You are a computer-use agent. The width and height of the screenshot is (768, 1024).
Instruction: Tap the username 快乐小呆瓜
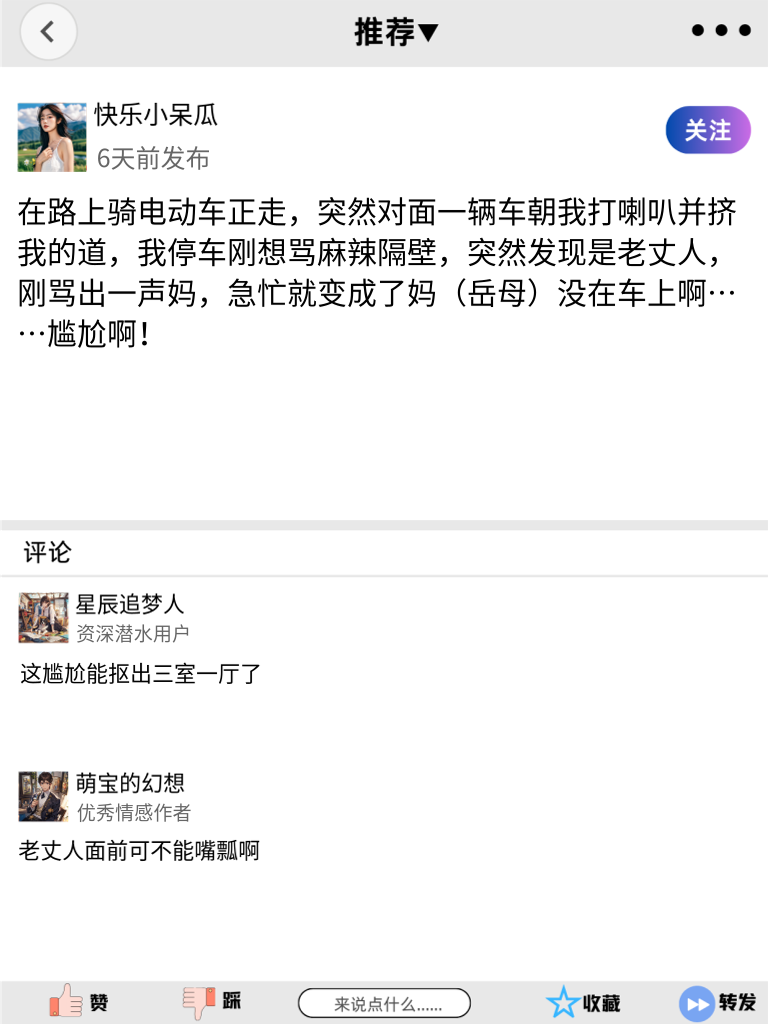pos(155,115)
